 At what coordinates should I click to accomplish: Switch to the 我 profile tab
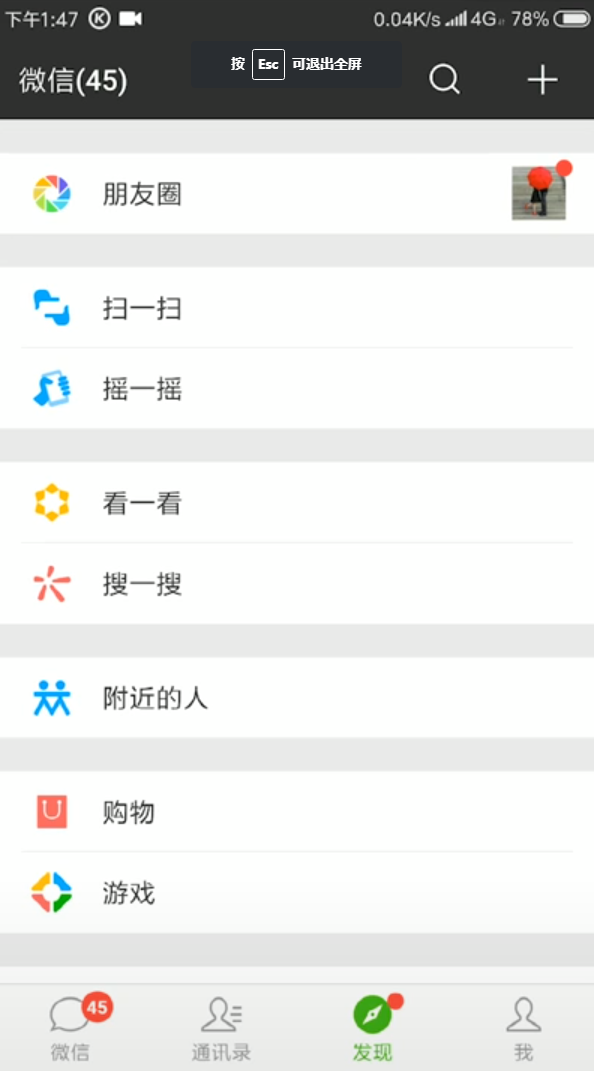click(523, 1028)
